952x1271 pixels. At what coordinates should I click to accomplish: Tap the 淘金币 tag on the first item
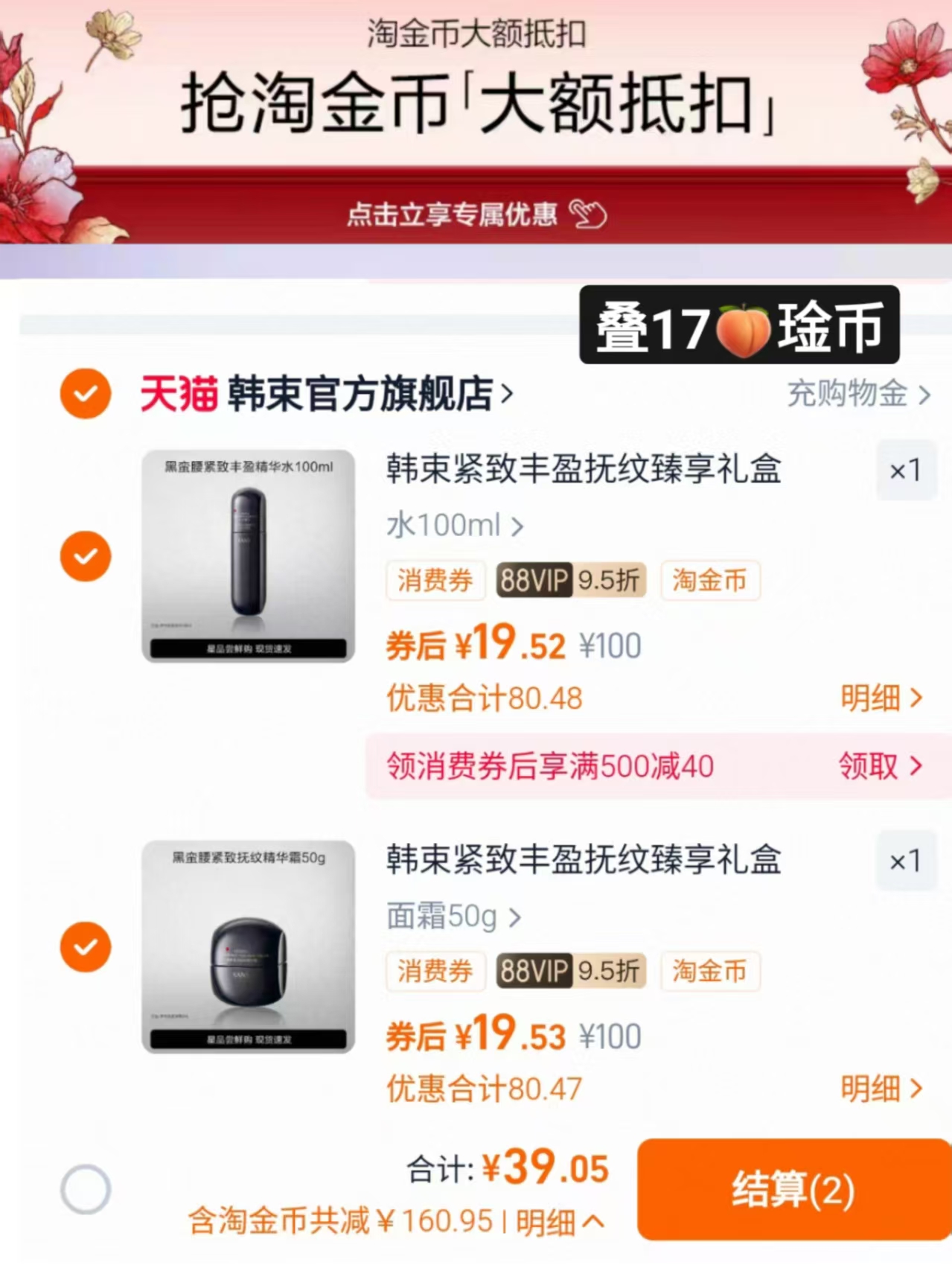click(x=709, y=581)
